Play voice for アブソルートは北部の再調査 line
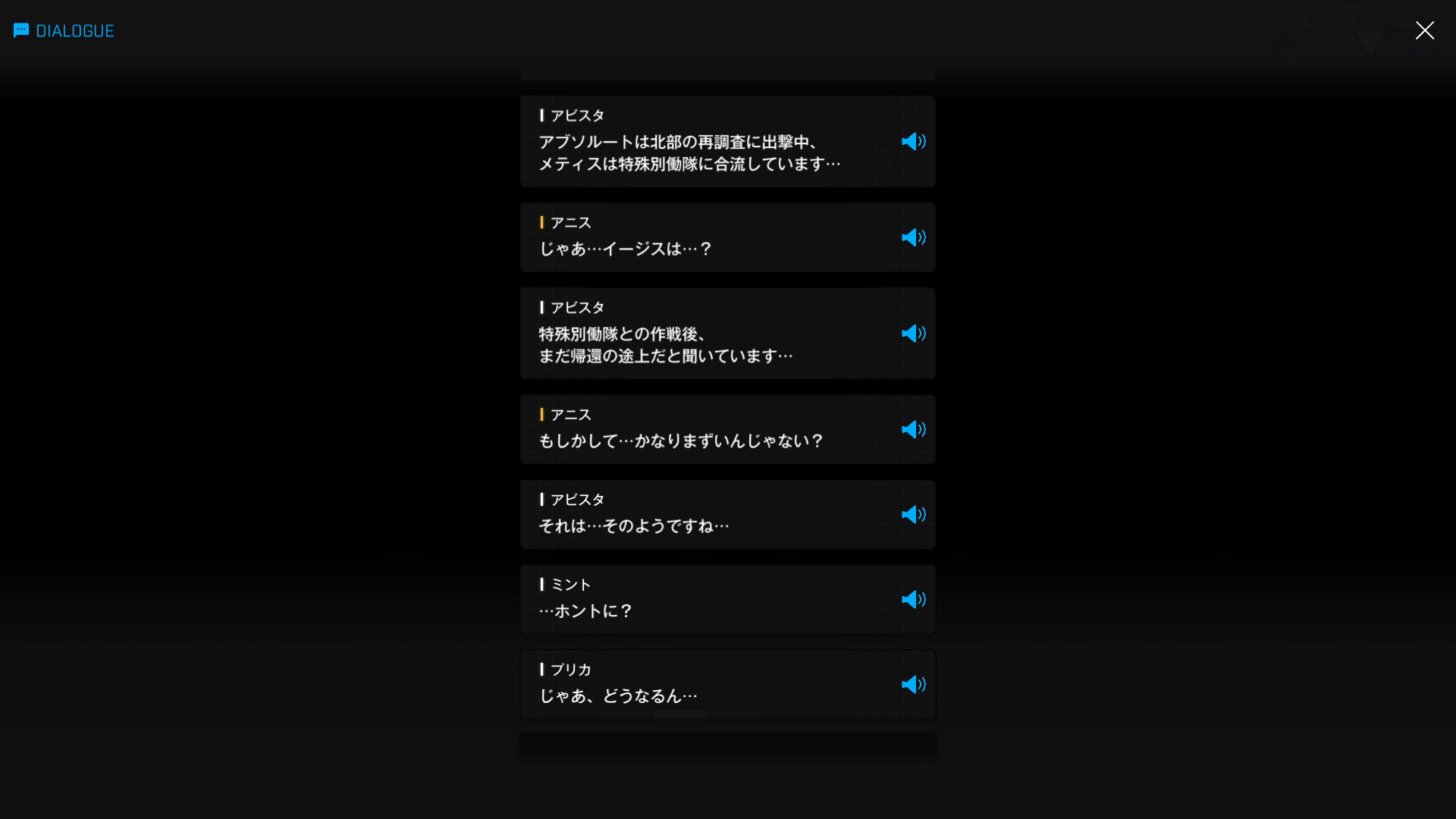 913,142
